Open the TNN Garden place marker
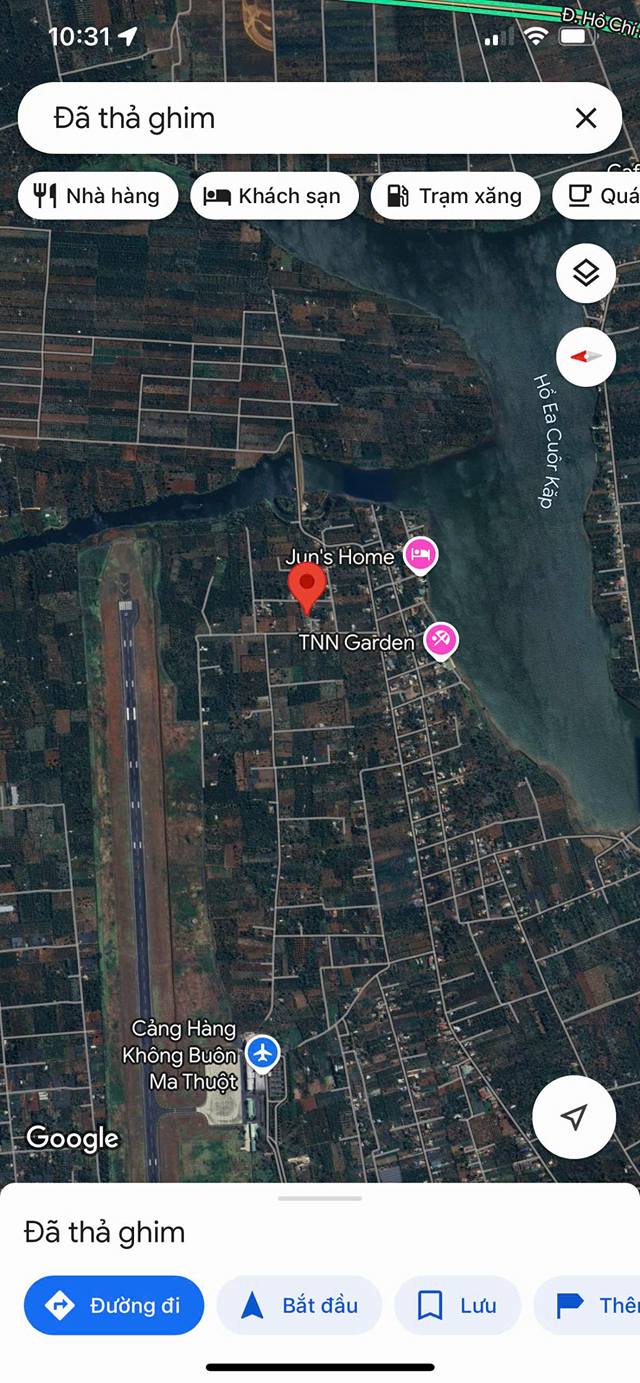Image resolution: width=640 pixels, height=1383 pixels. coord(441,640)
